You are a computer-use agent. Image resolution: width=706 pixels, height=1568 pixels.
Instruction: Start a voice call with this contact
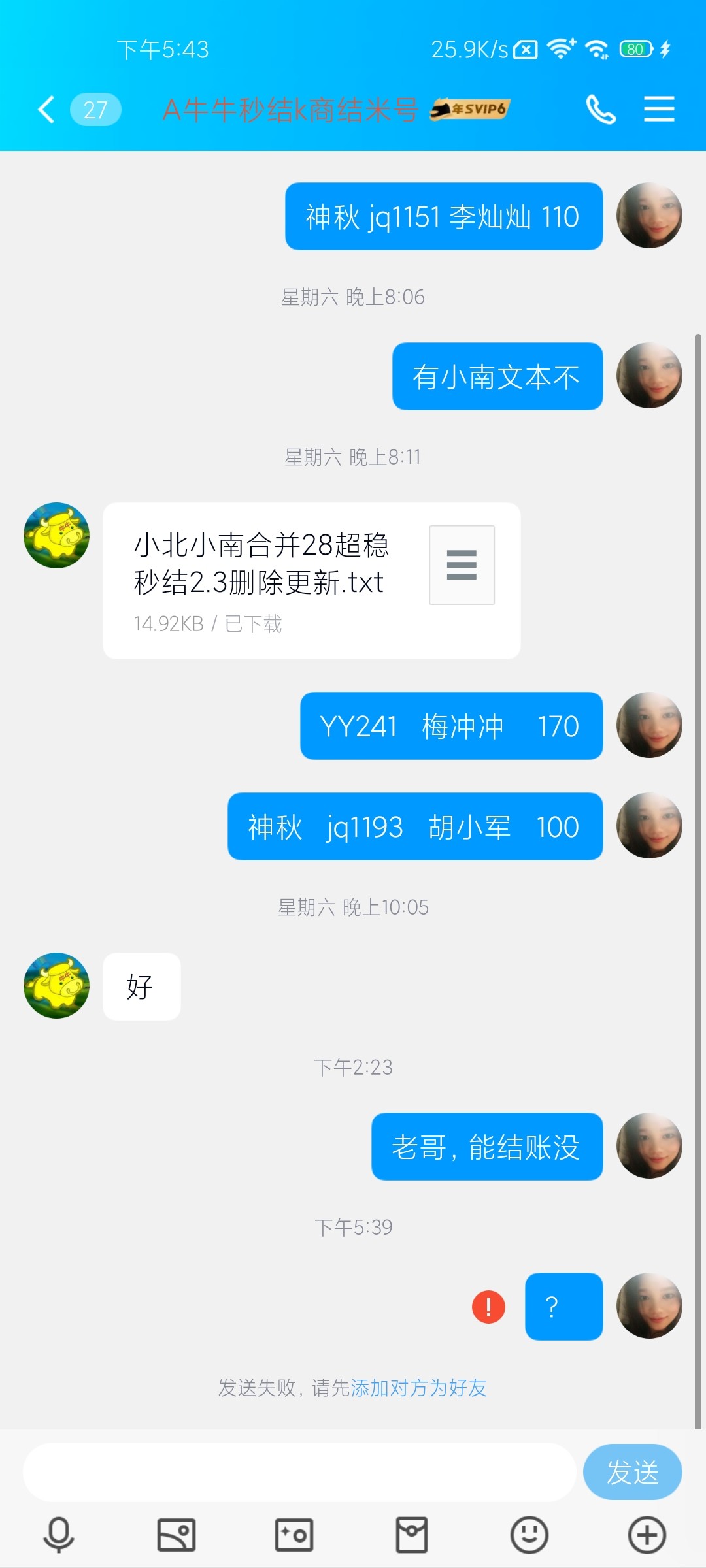click(601, 109)
